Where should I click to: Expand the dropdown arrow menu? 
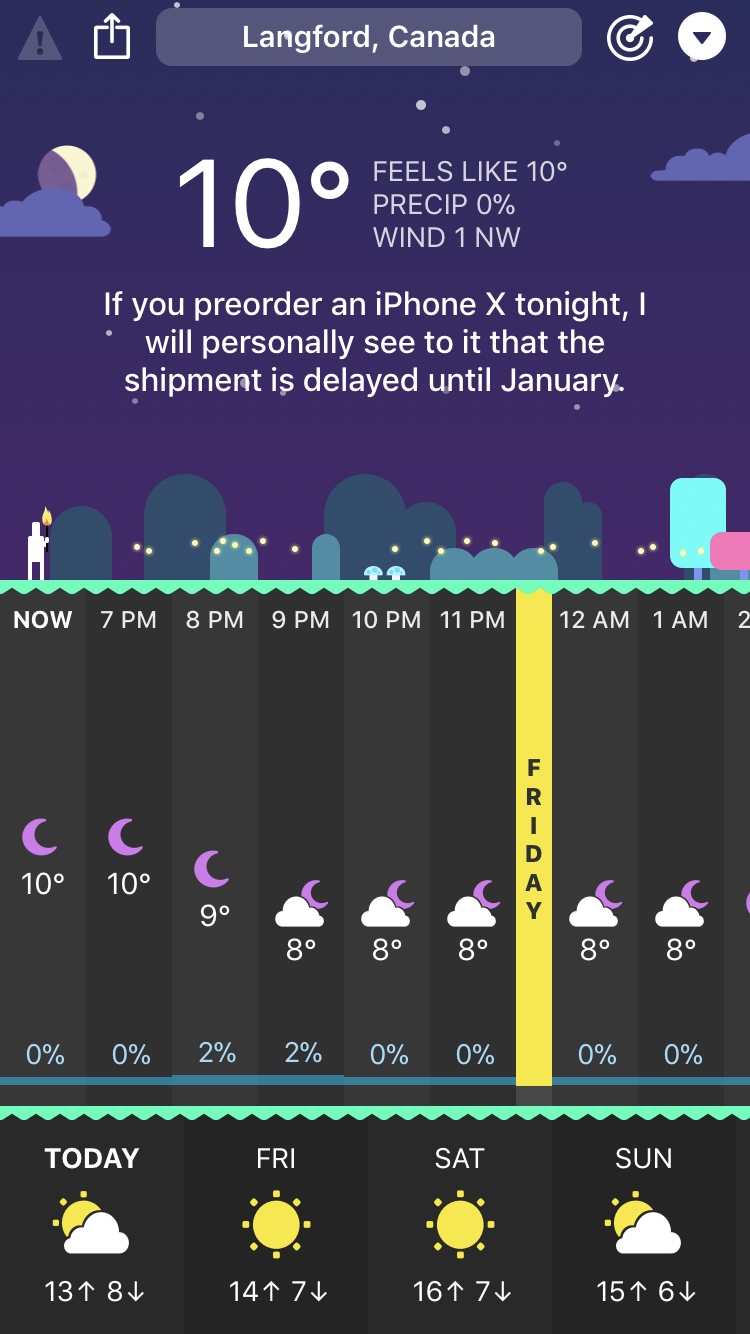tap(702, 38)
